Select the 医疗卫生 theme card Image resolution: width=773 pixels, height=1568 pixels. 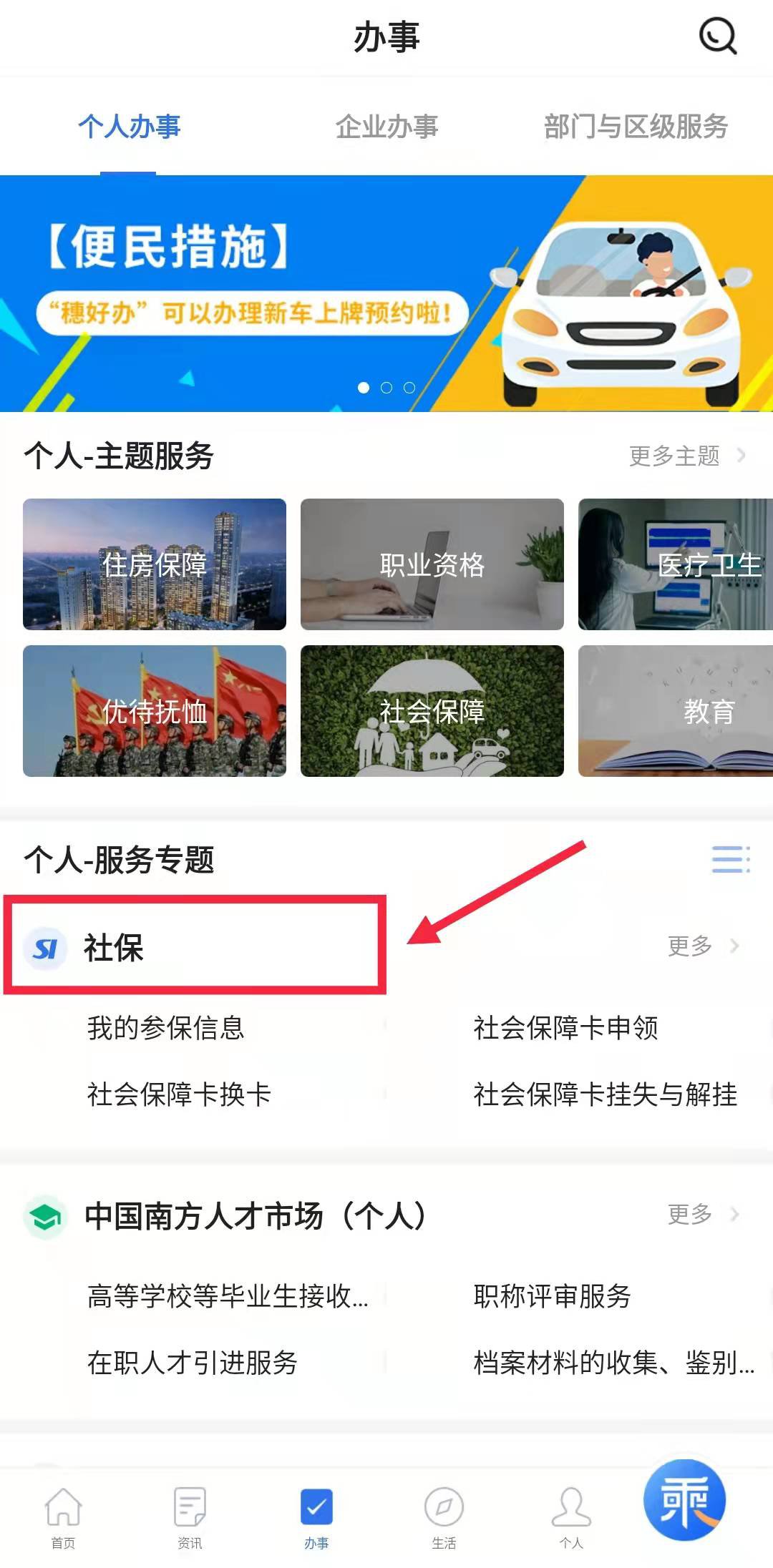pos(676,564)
